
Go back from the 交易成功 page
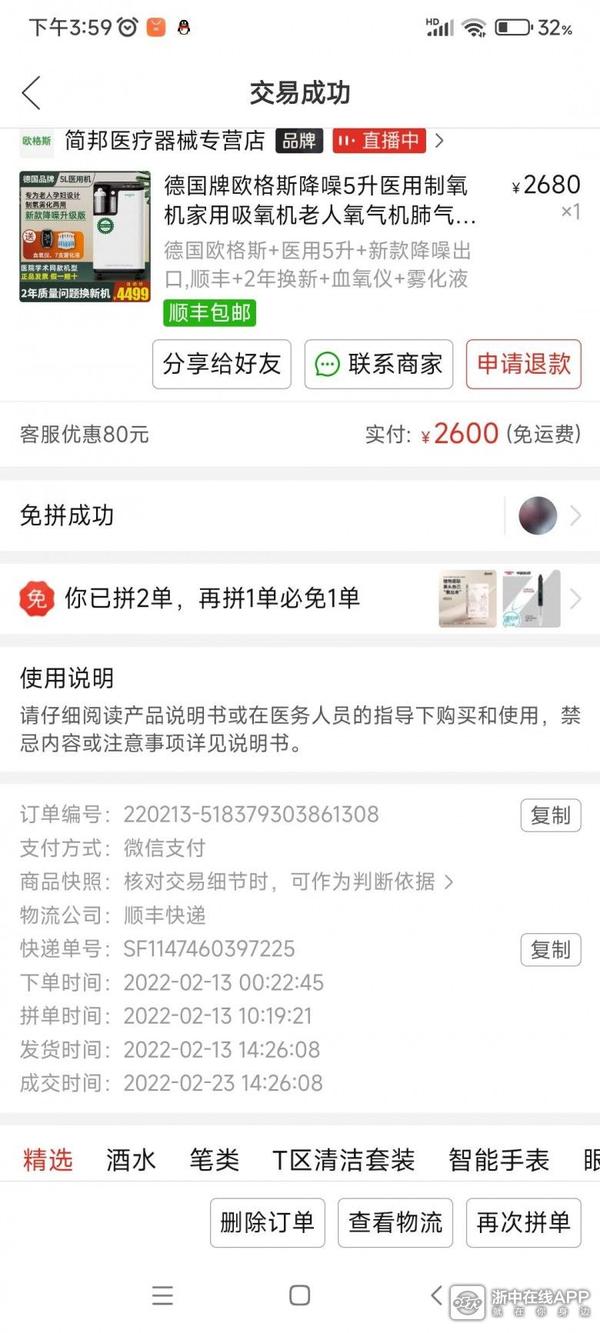click(31, 93)
